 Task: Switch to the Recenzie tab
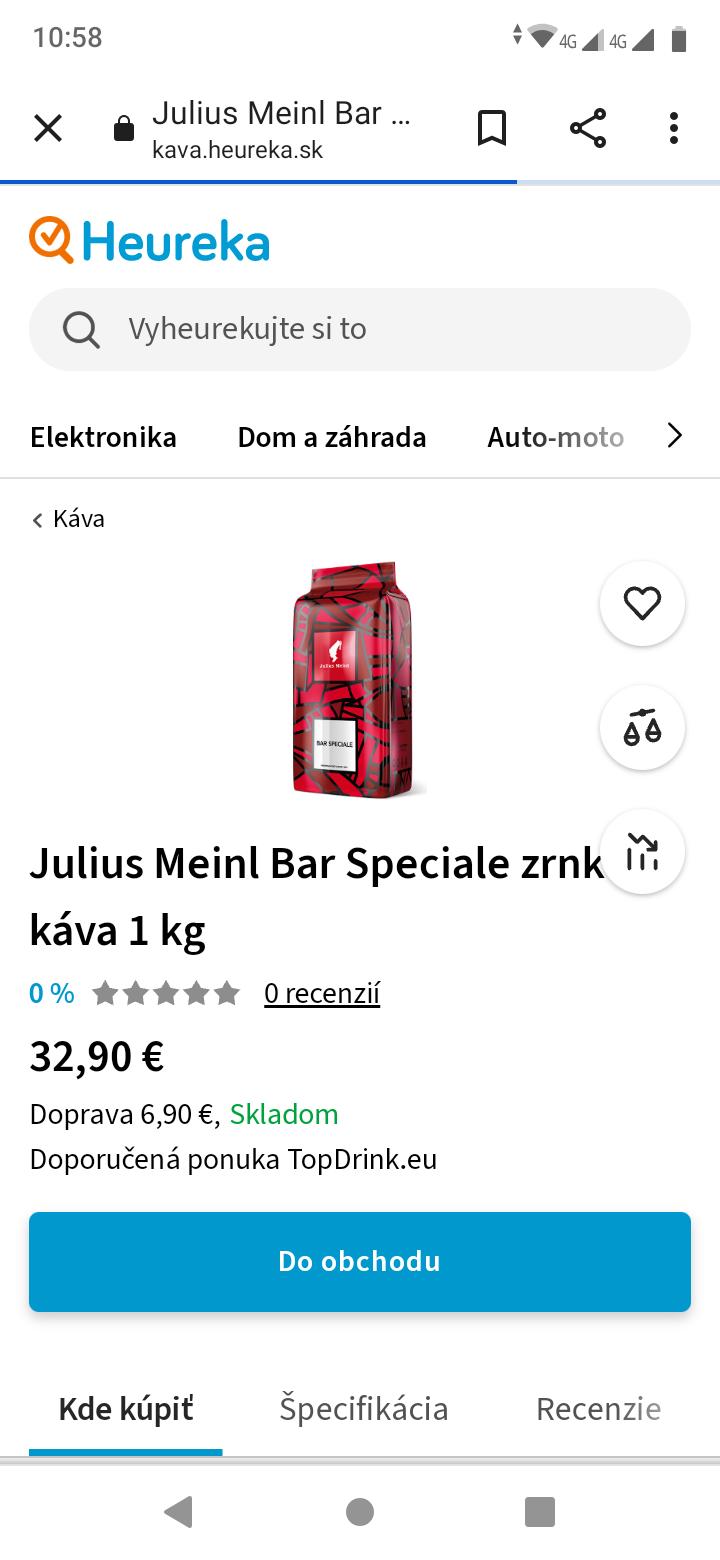[x=598, y=1409]
